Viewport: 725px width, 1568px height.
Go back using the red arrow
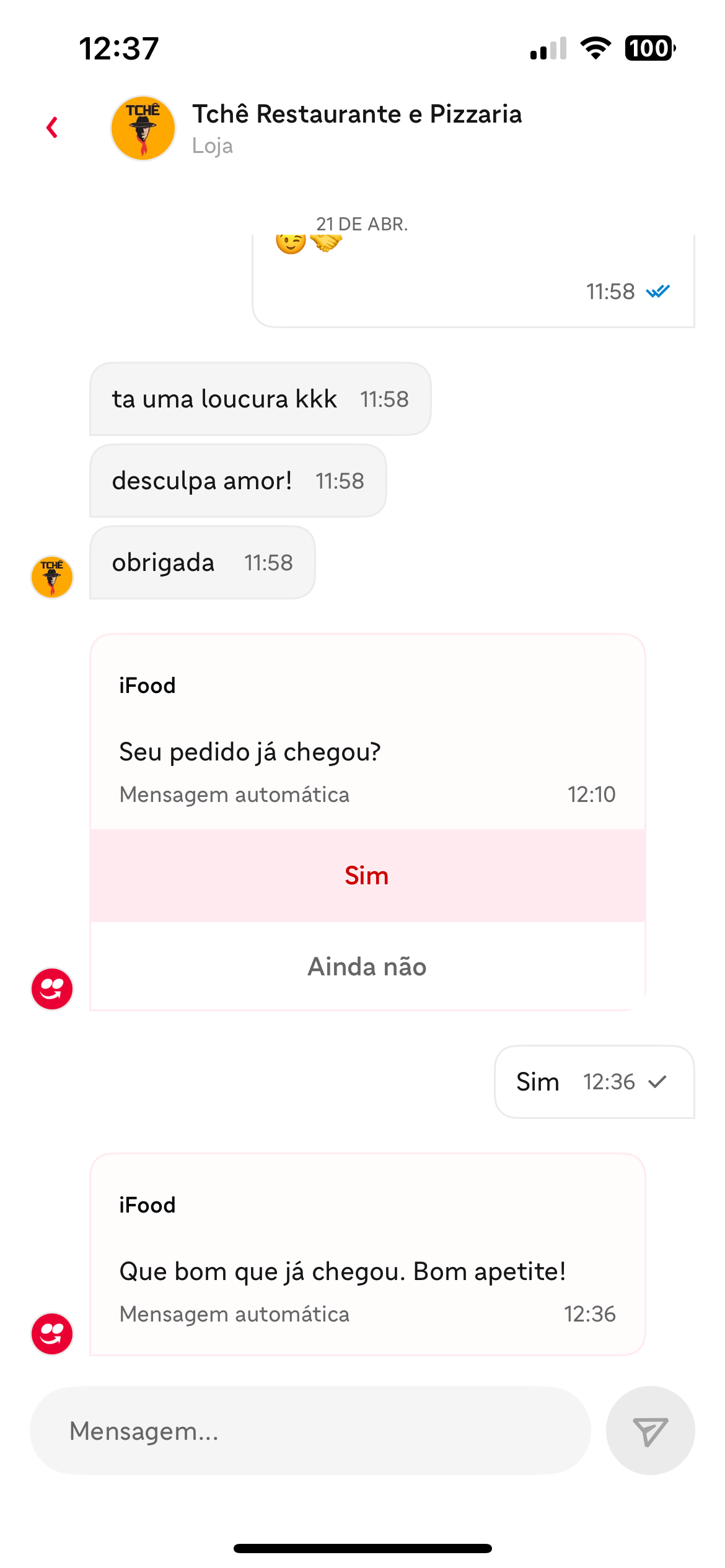click(53, 128)
